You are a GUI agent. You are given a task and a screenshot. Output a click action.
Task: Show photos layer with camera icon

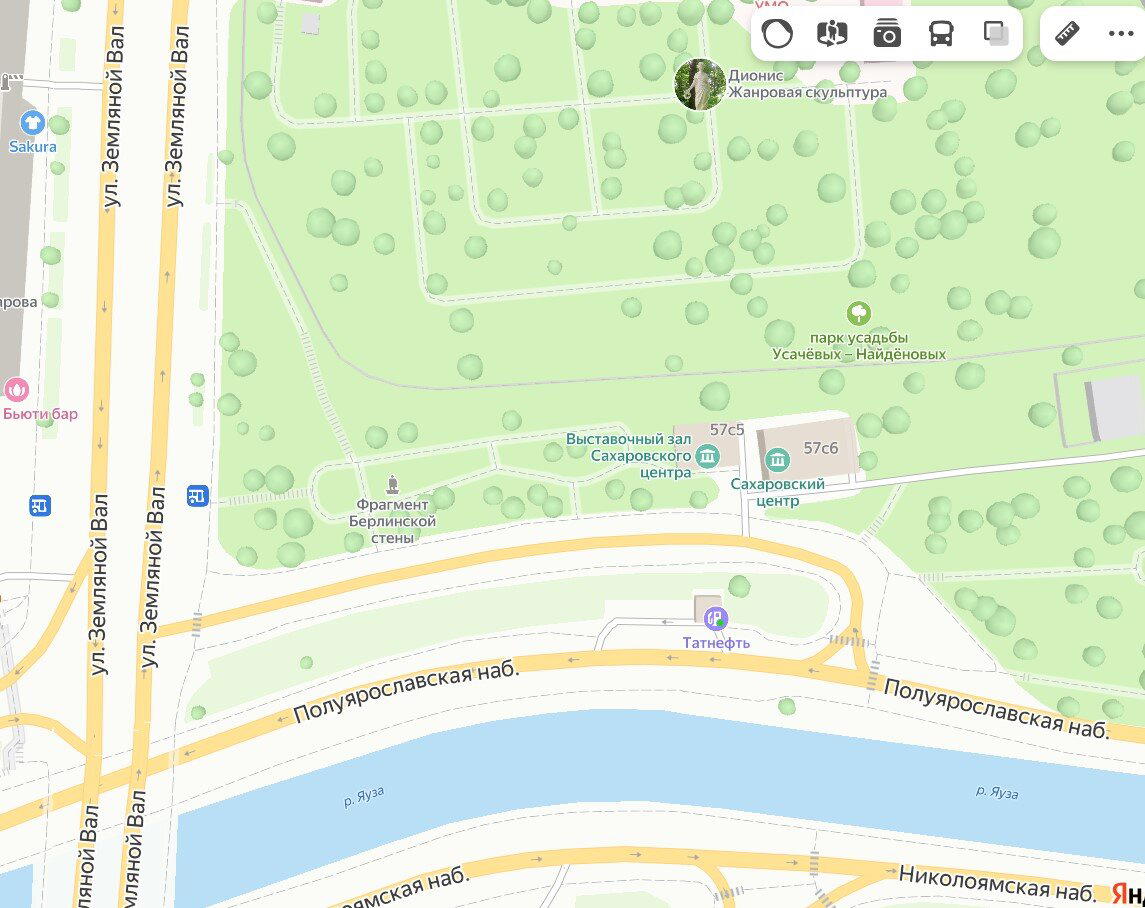(886, 34)
